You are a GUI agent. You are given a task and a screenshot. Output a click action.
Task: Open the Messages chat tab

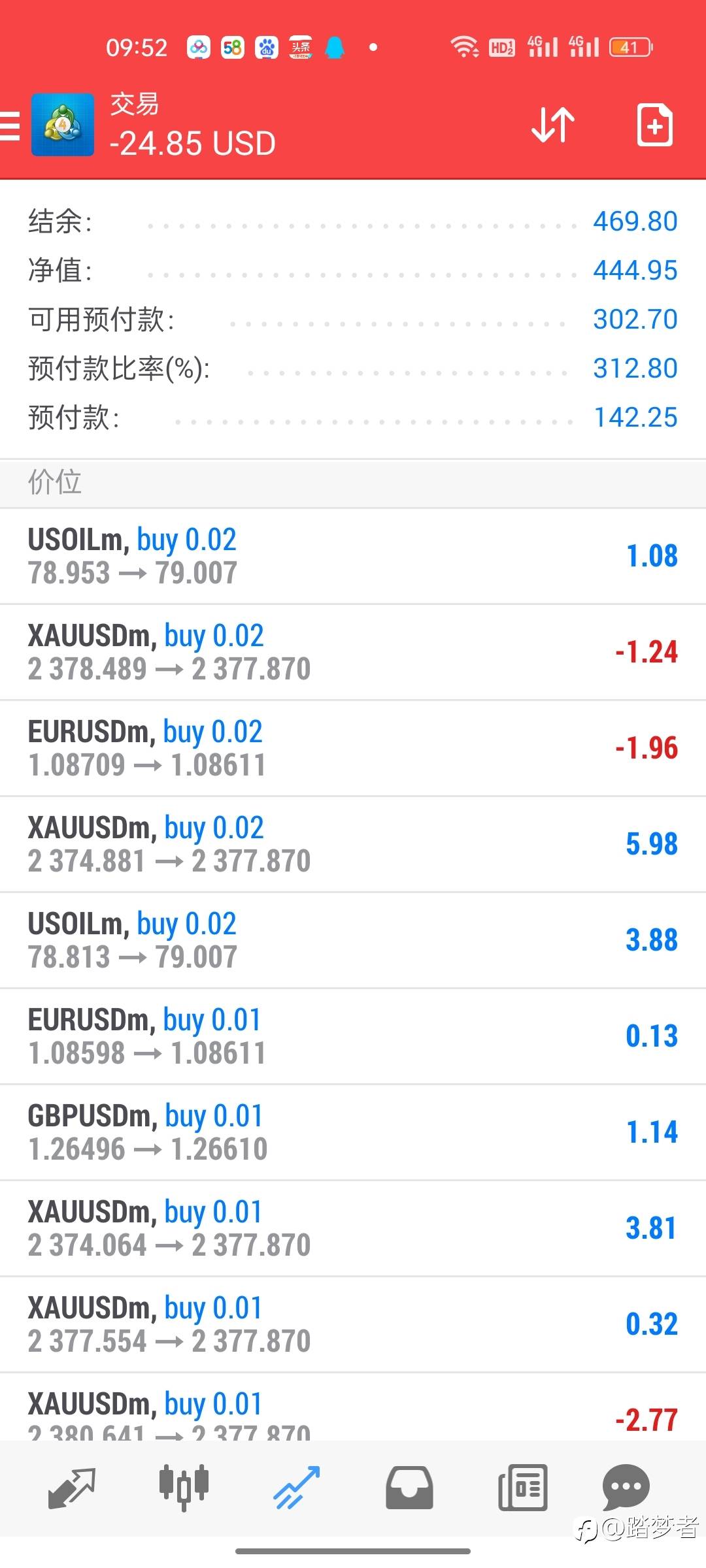click(626, 1488)
